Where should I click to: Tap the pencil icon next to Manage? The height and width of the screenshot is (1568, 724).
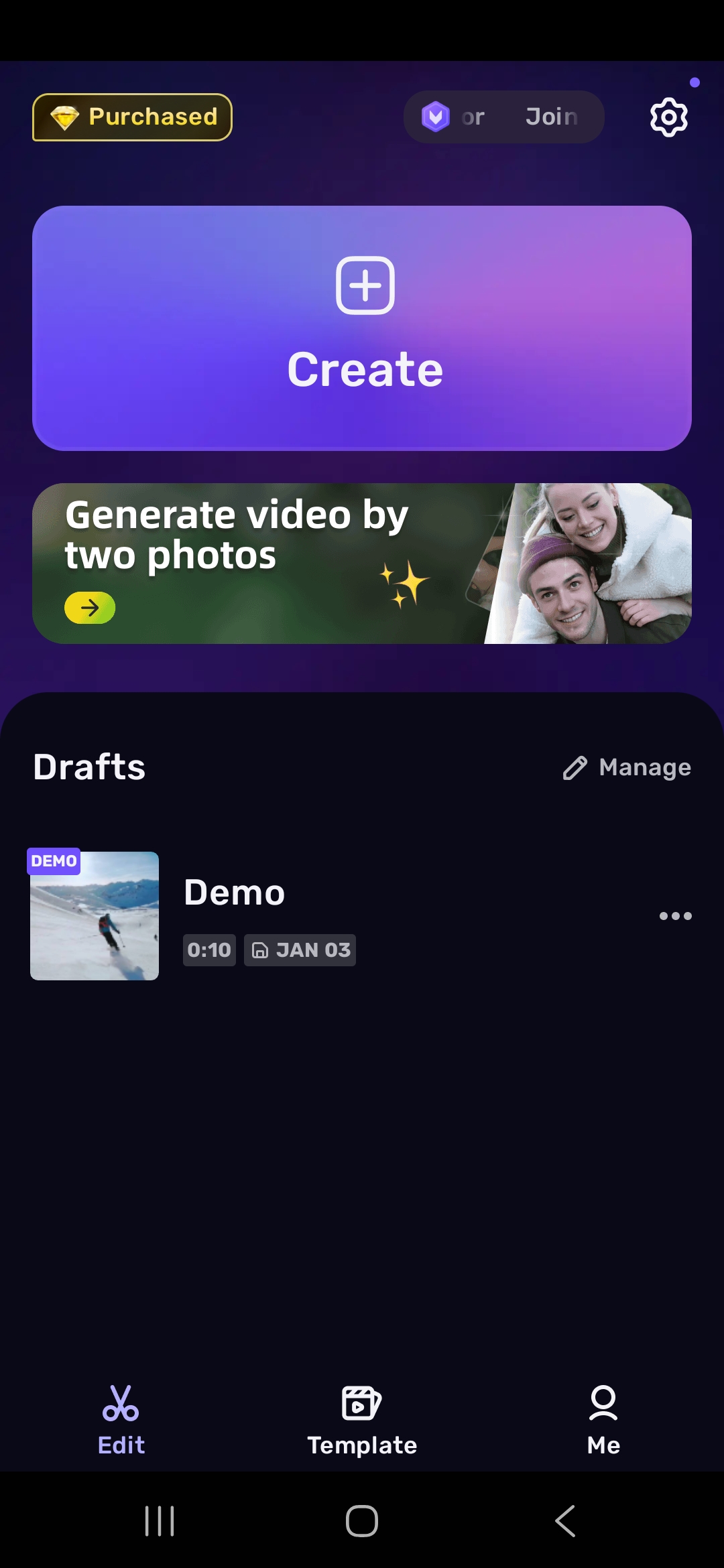pyautogui.click(x=575, y=768)
